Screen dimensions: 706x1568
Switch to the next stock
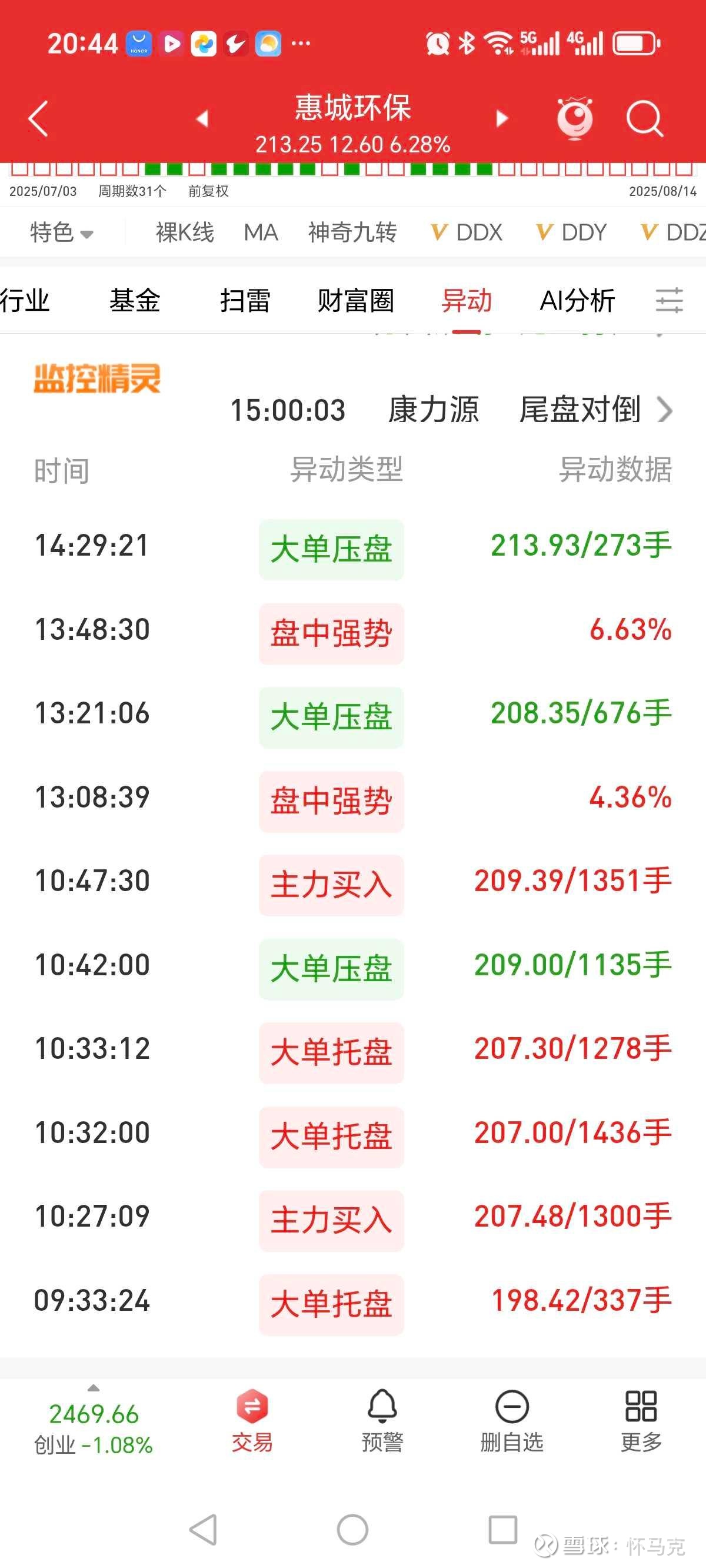point(502,118)
